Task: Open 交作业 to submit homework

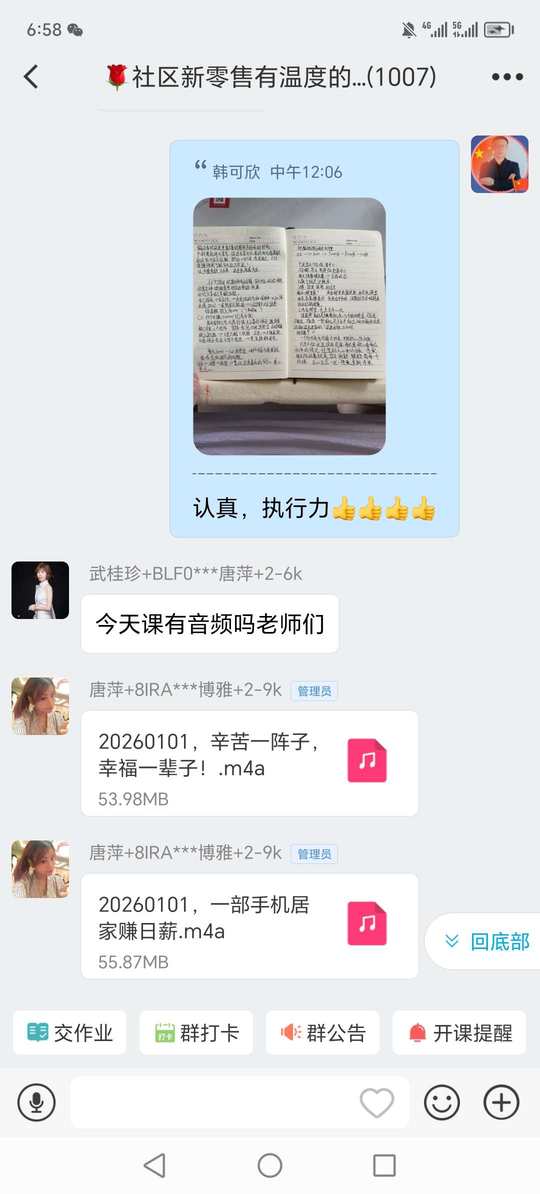Action: 70,1033
